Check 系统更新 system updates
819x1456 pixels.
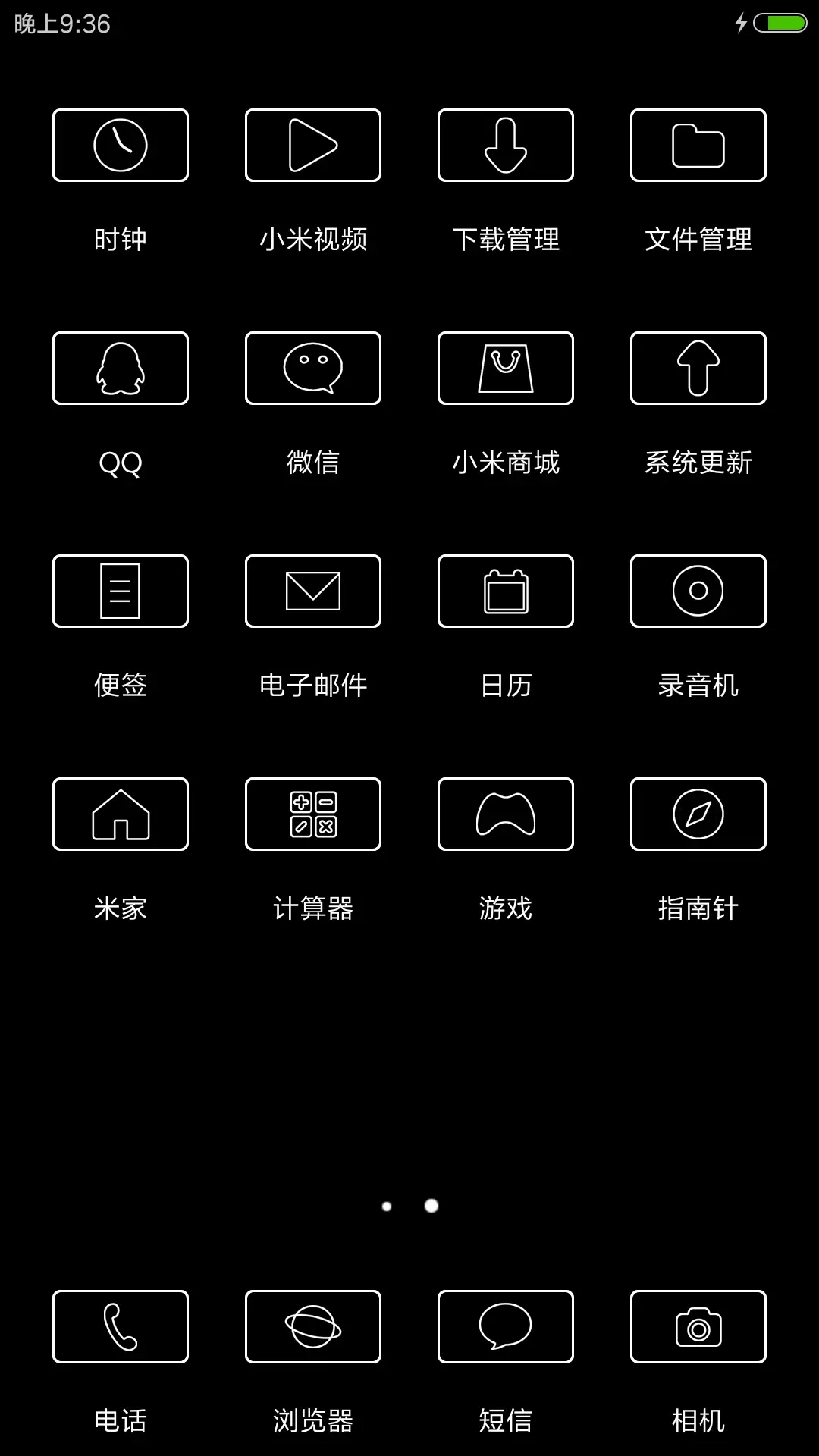[698, 368]
